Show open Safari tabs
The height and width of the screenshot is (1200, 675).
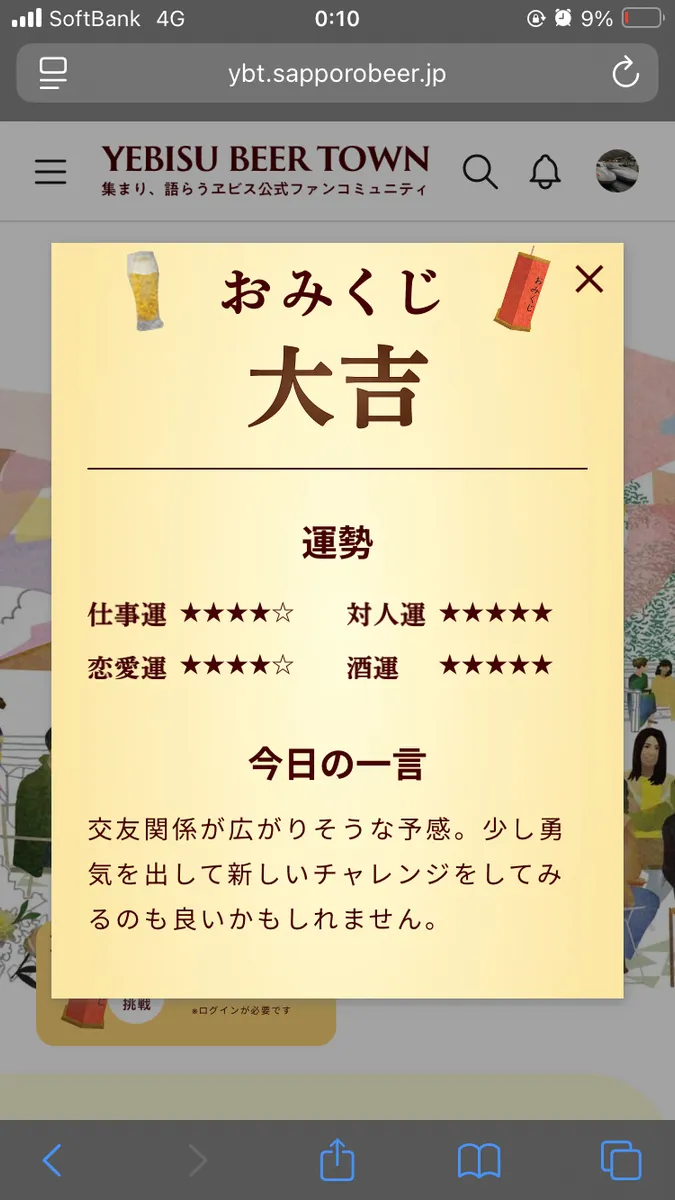point(620,1160)
